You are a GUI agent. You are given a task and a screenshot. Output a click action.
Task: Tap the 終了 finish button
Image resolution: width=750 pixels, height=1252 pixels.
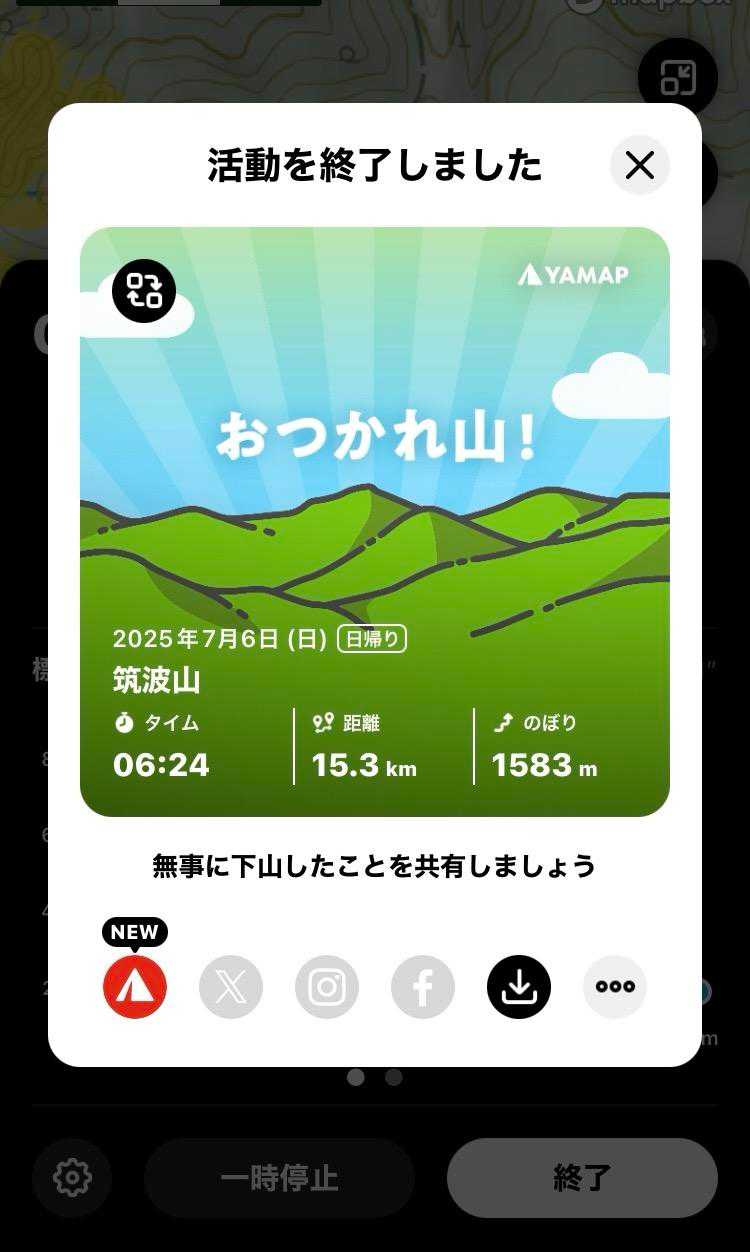[x=582, y=1177]
